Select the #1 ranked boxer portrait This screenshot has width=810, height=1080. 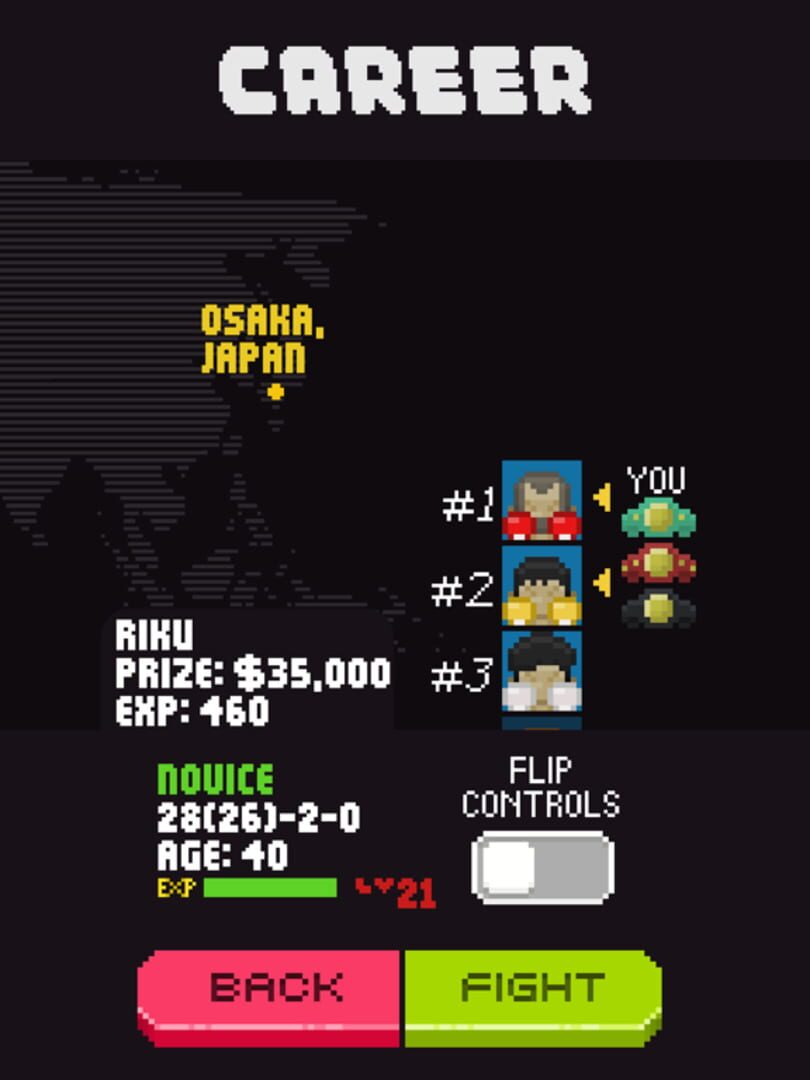tap(541, 502)
